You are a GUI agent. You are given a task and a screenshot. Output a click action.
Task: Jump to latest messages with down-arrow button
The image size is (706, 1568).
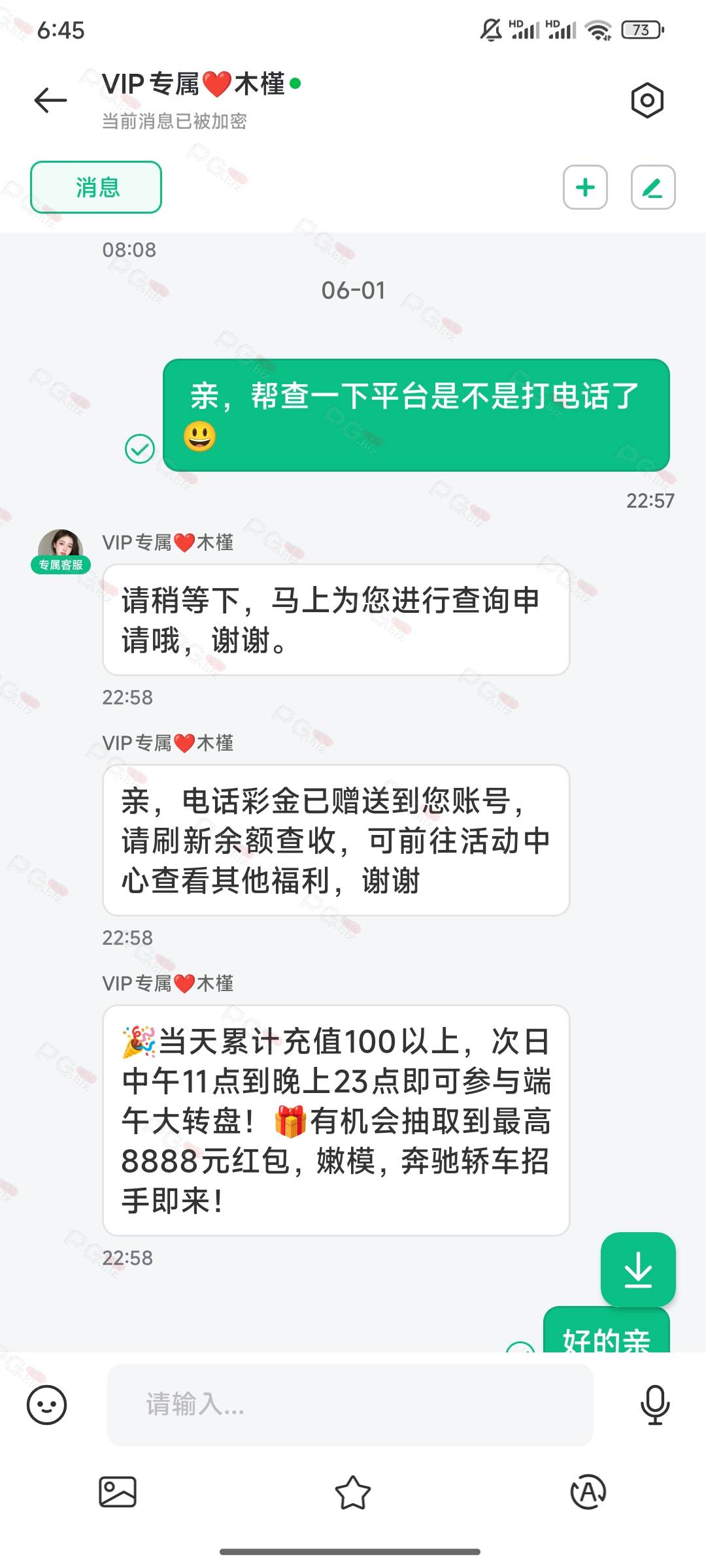[x=638, y=1269]
